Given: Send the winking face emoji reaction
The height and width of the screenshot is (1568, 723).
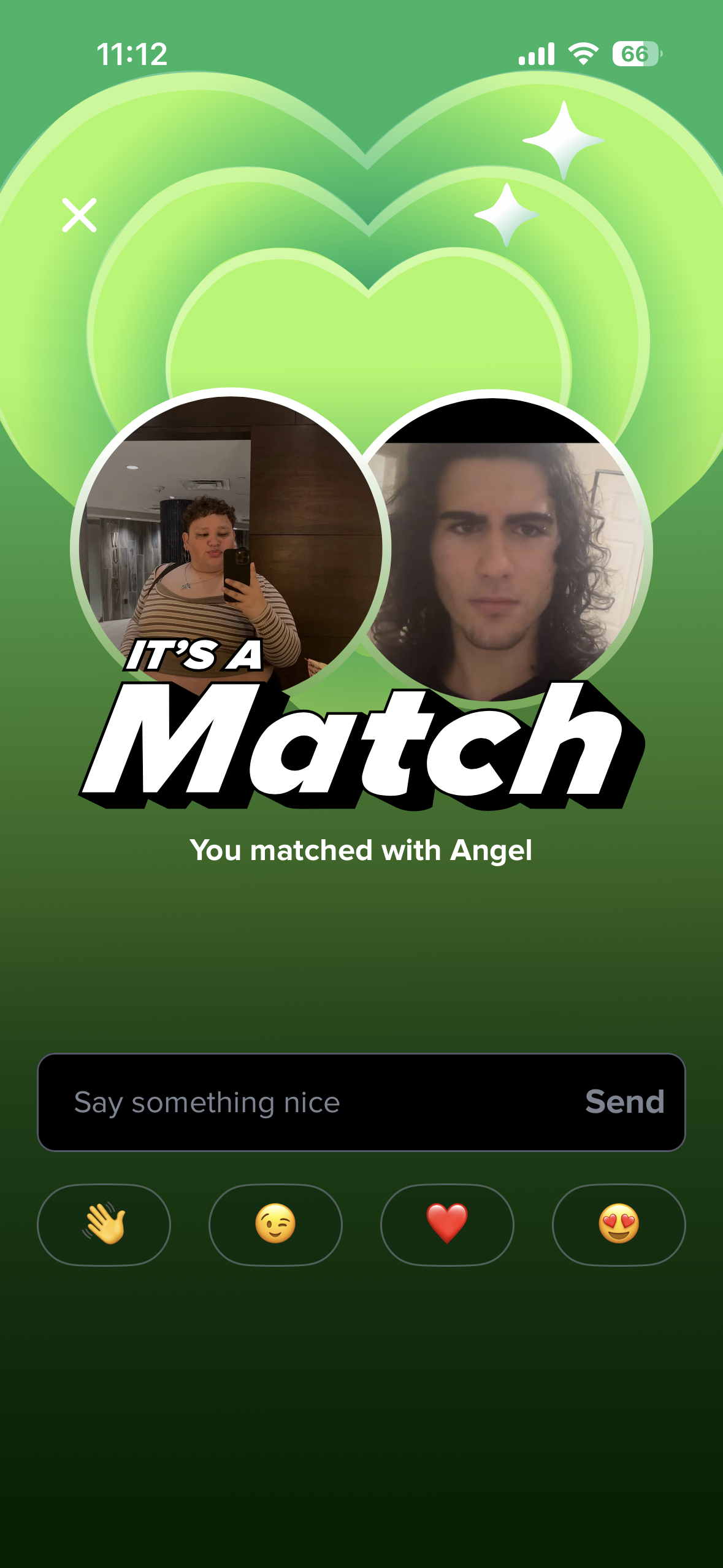Looking at the screenshot, I should (275, 1224).
